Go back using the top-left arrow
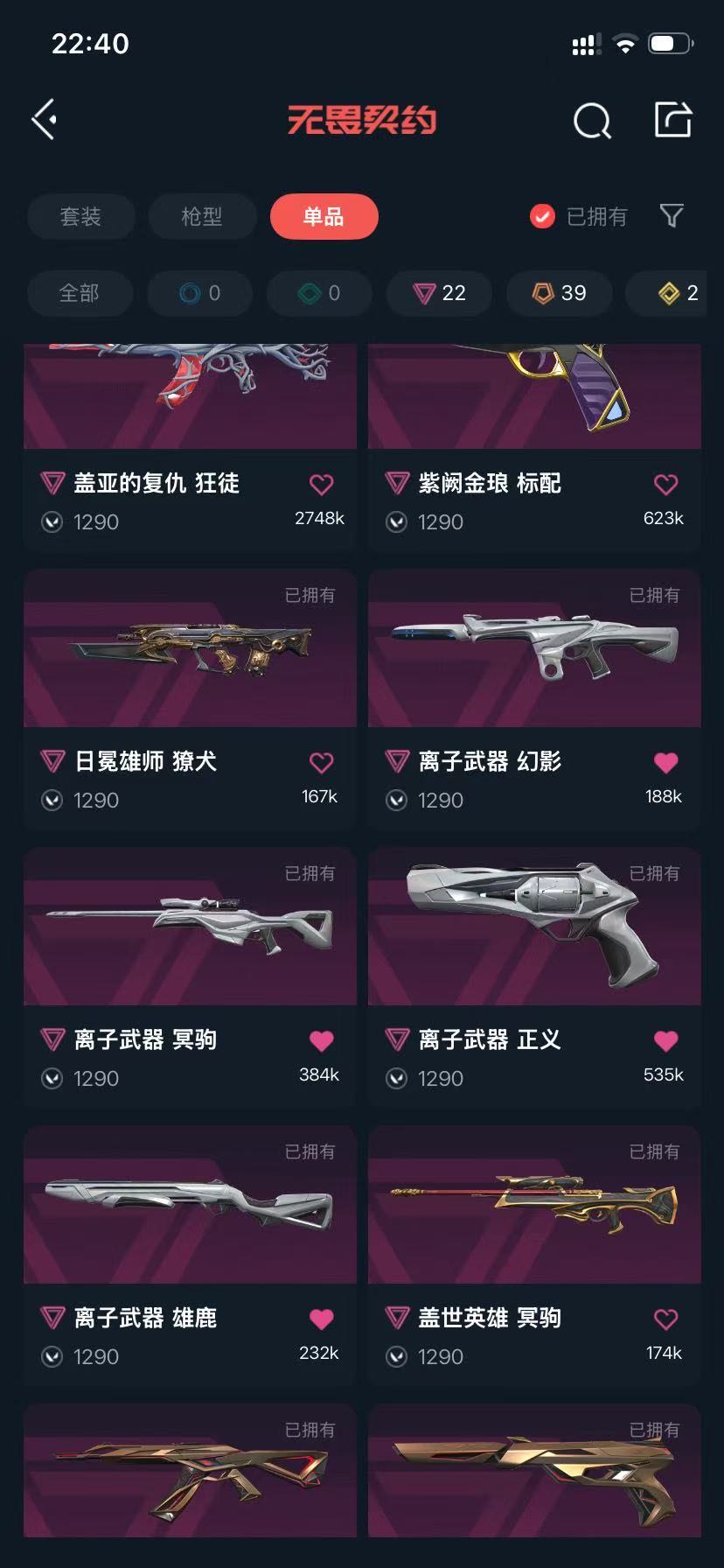This screenshot has height=1568, width=724. 45,120
